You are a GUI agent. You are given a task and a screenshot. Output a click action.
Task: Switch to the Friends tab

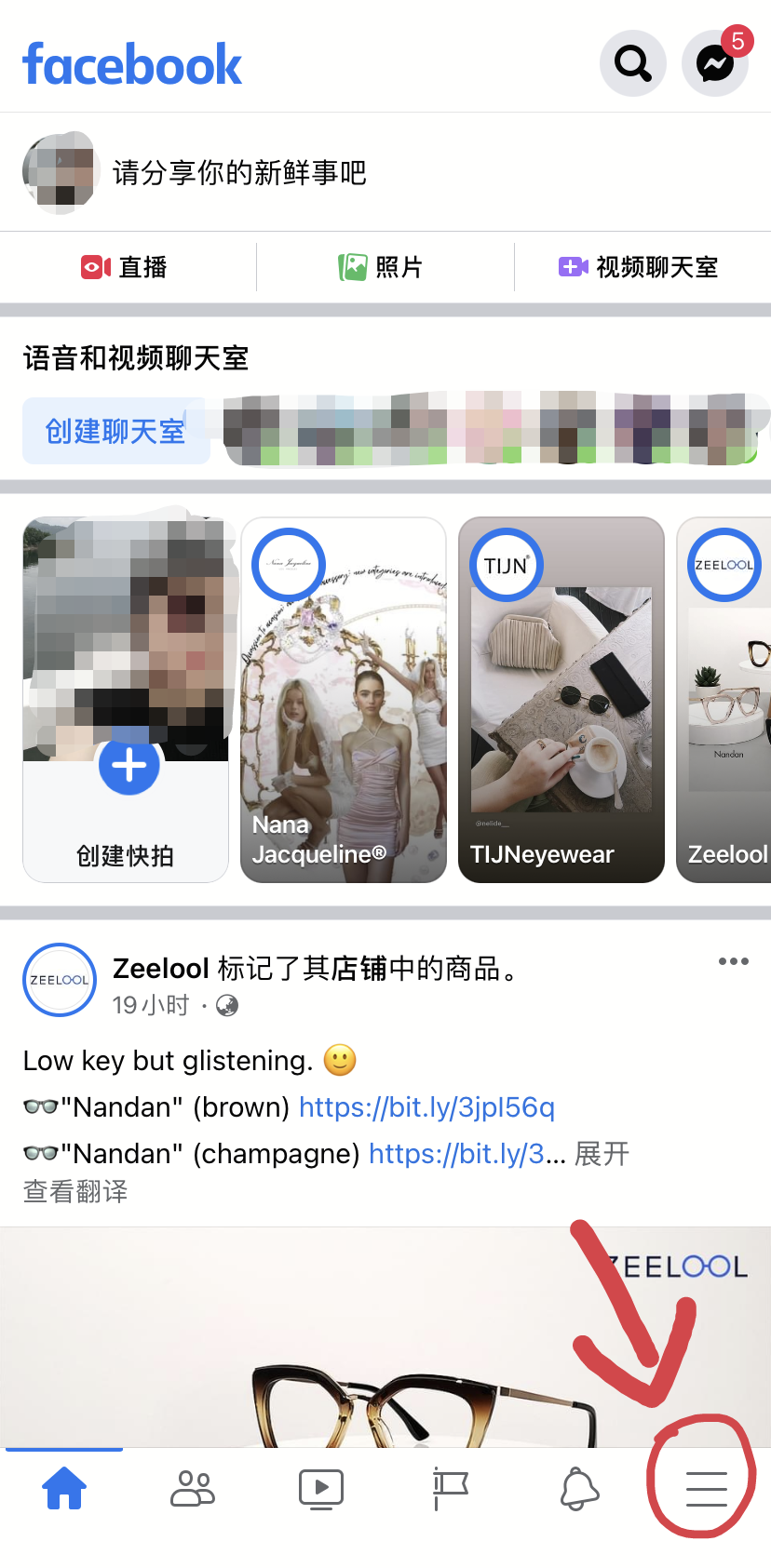pos(193,1489)
